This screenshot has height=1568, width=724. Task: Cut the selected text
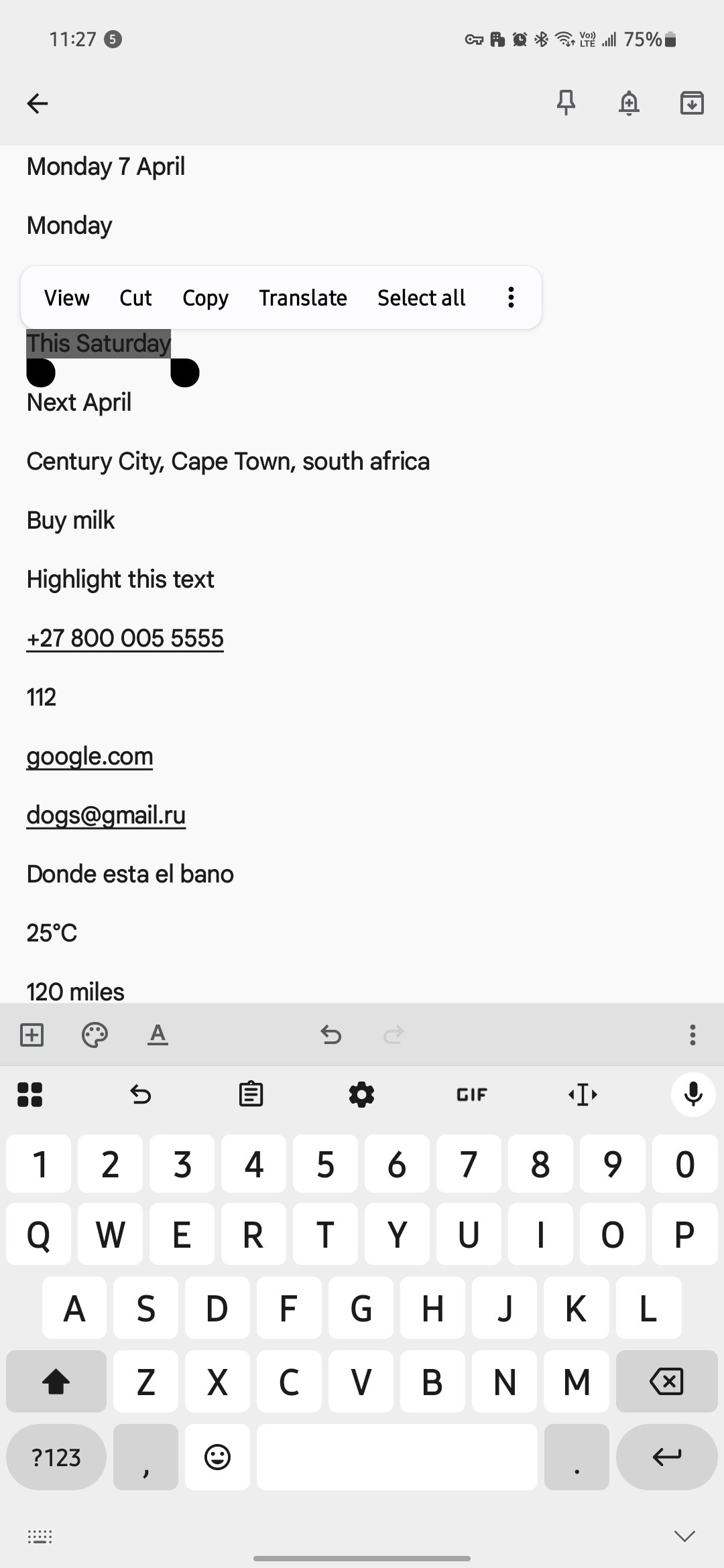(135, 298)
